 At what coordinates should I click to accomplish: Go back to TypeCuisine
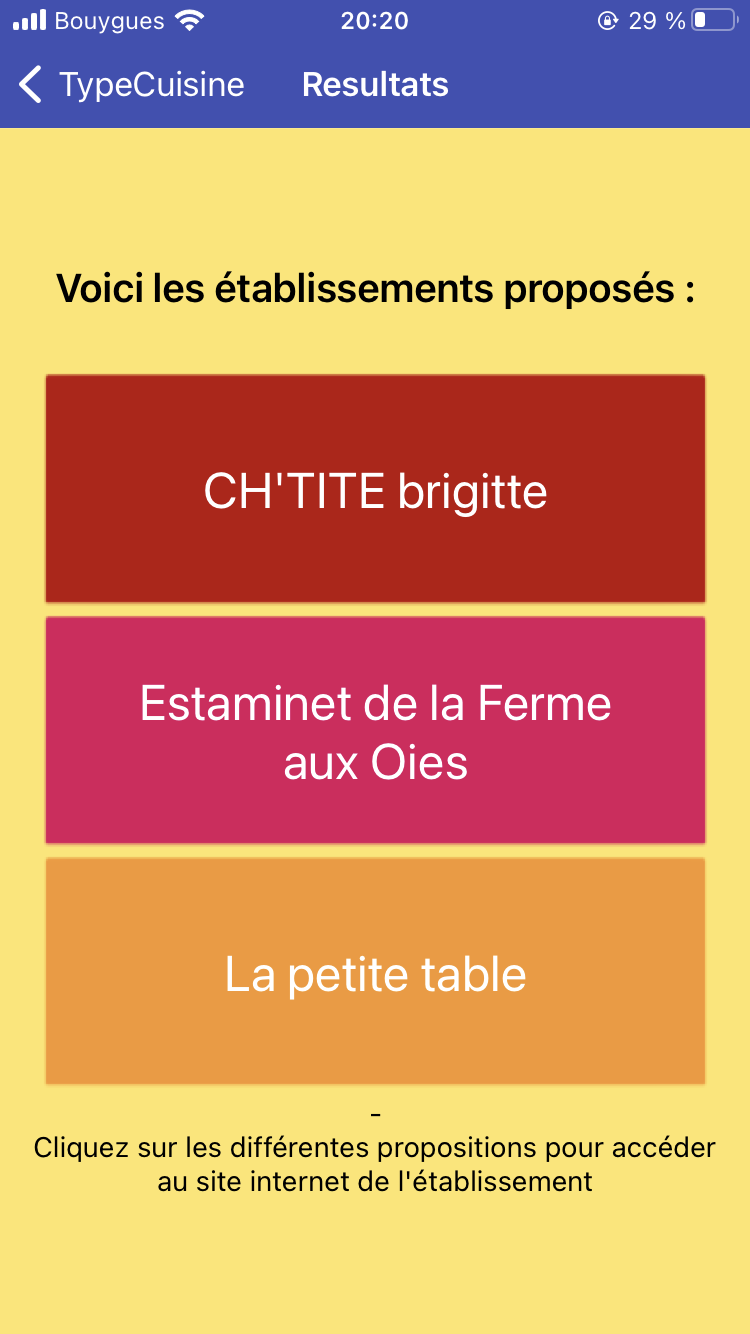point(131,85)
